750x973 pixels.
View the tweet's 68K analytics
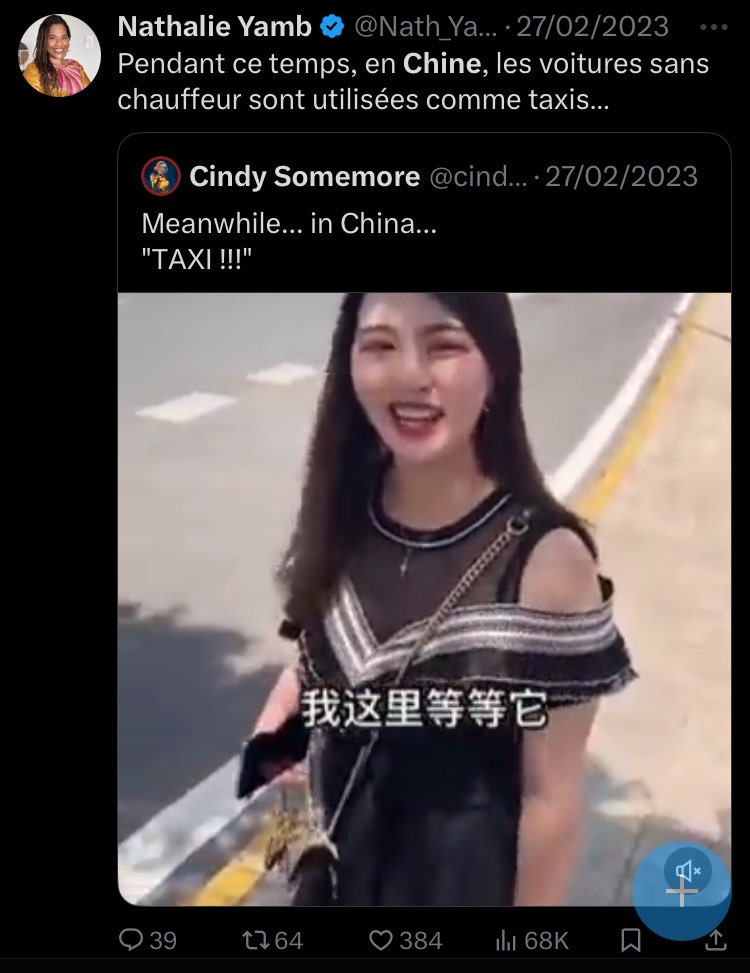[x=506, y=940]
